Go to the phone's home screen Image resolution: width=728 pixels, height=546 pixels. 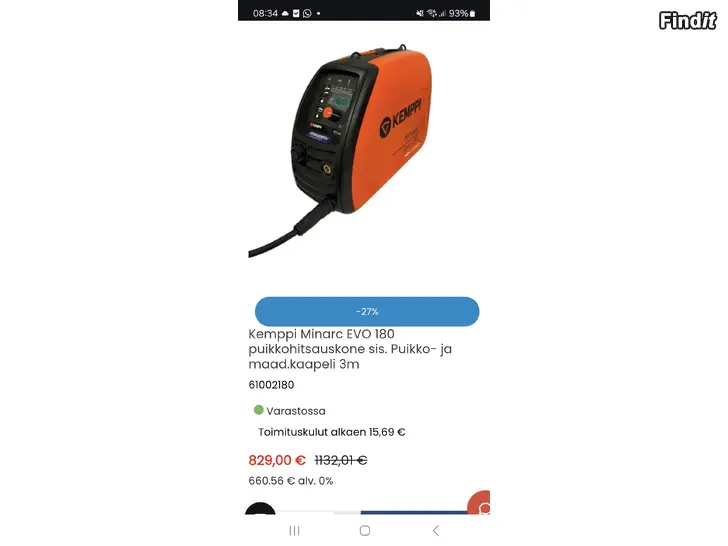364,531
